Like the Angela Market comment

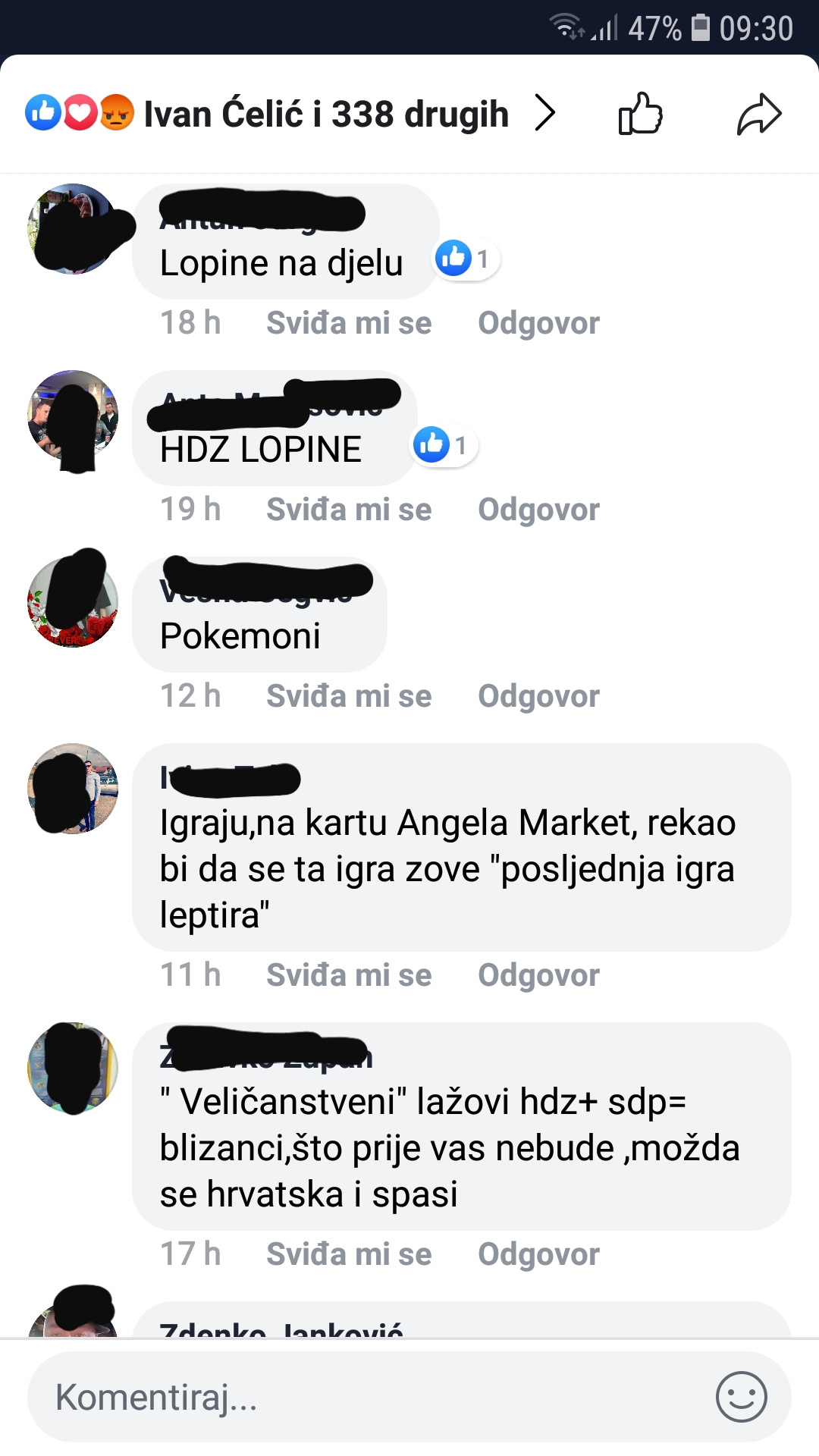tap(349, 976)
